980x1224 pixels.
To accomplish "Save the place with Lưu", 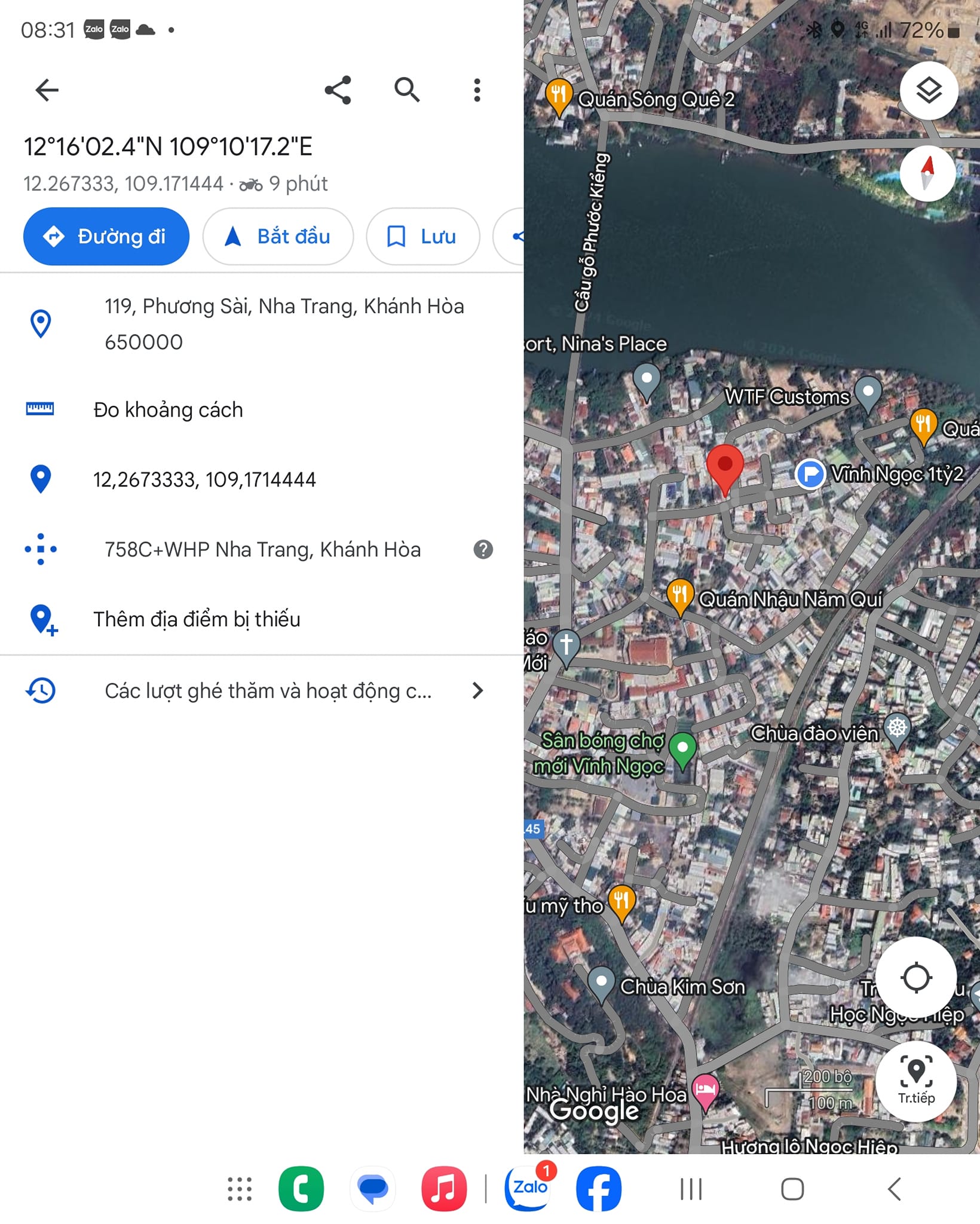I will point(422,237).
